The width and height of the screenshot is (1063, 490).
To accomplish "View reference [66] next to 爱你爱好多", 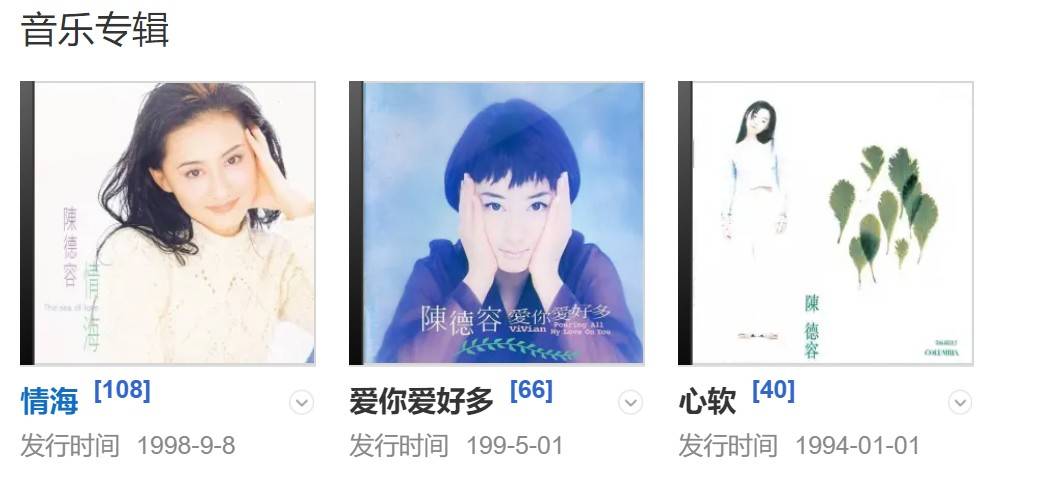I will 531,390.
